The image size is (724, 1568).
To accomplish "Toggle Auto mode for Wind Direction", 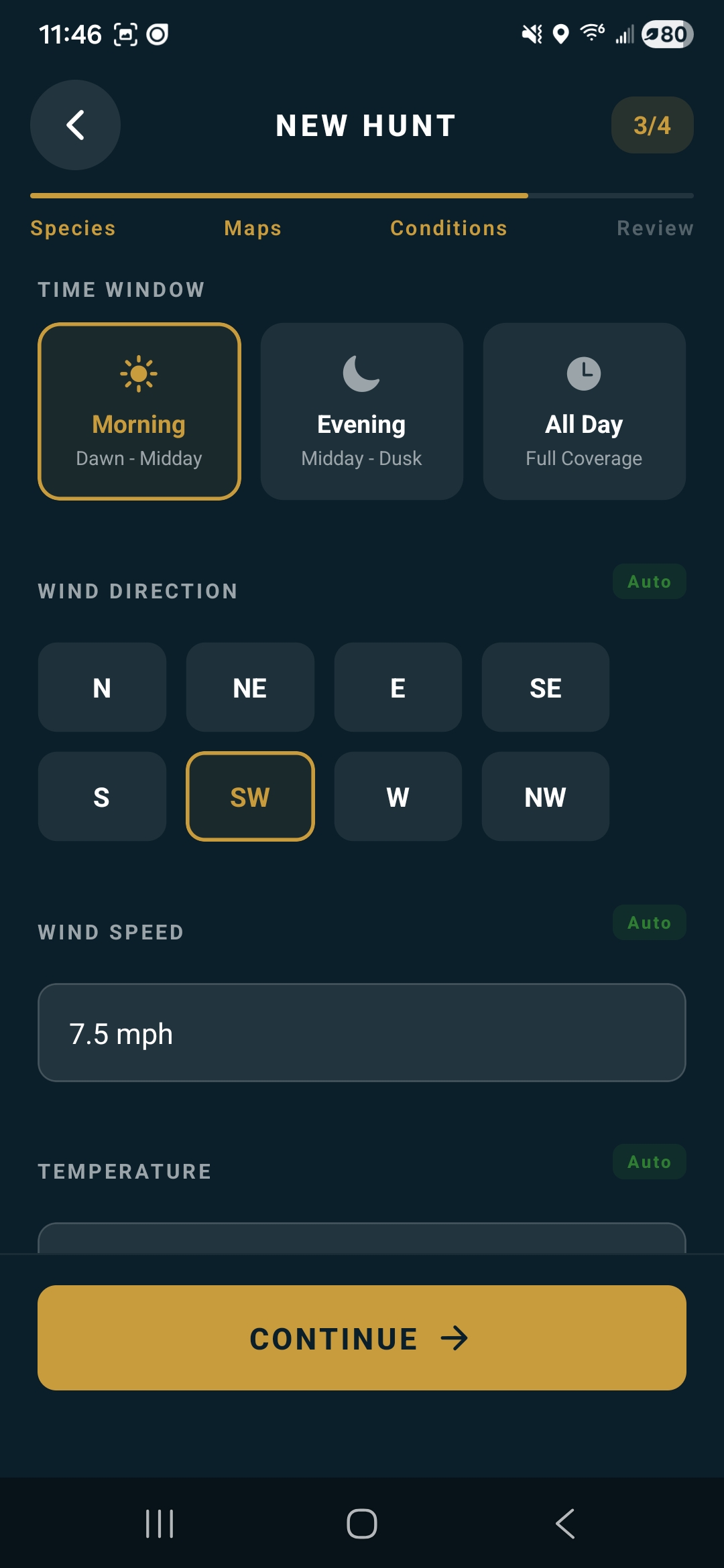I will click(649, 581).
